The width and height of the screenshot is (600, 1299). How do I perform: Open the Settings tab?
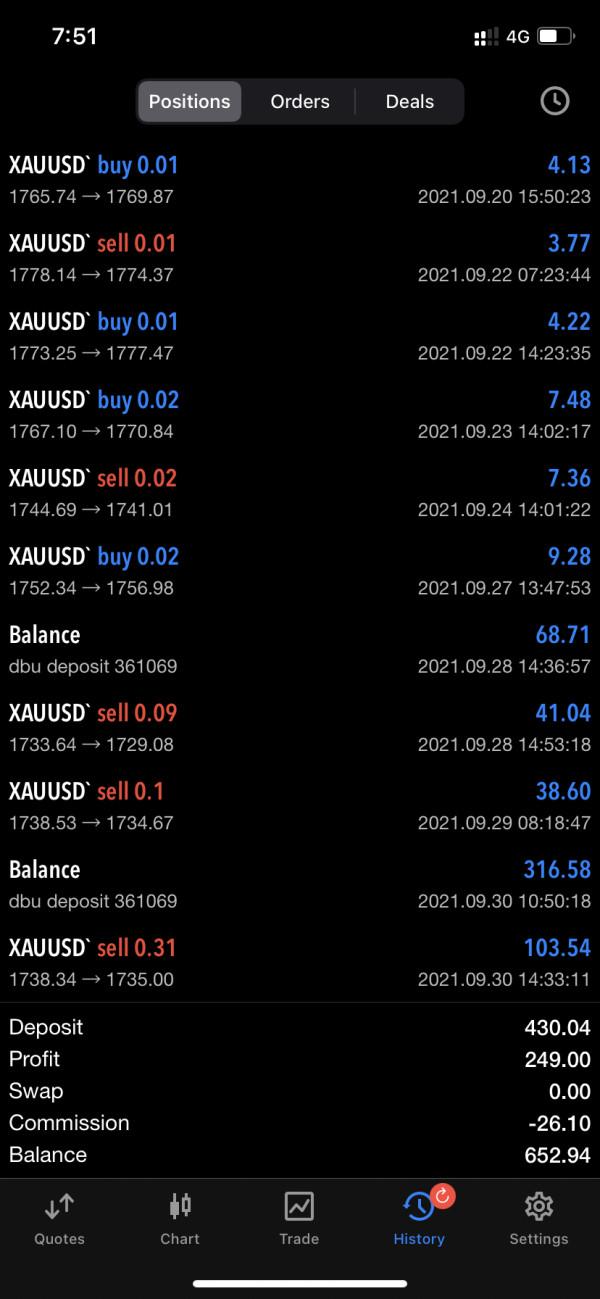click(539, 1219)
